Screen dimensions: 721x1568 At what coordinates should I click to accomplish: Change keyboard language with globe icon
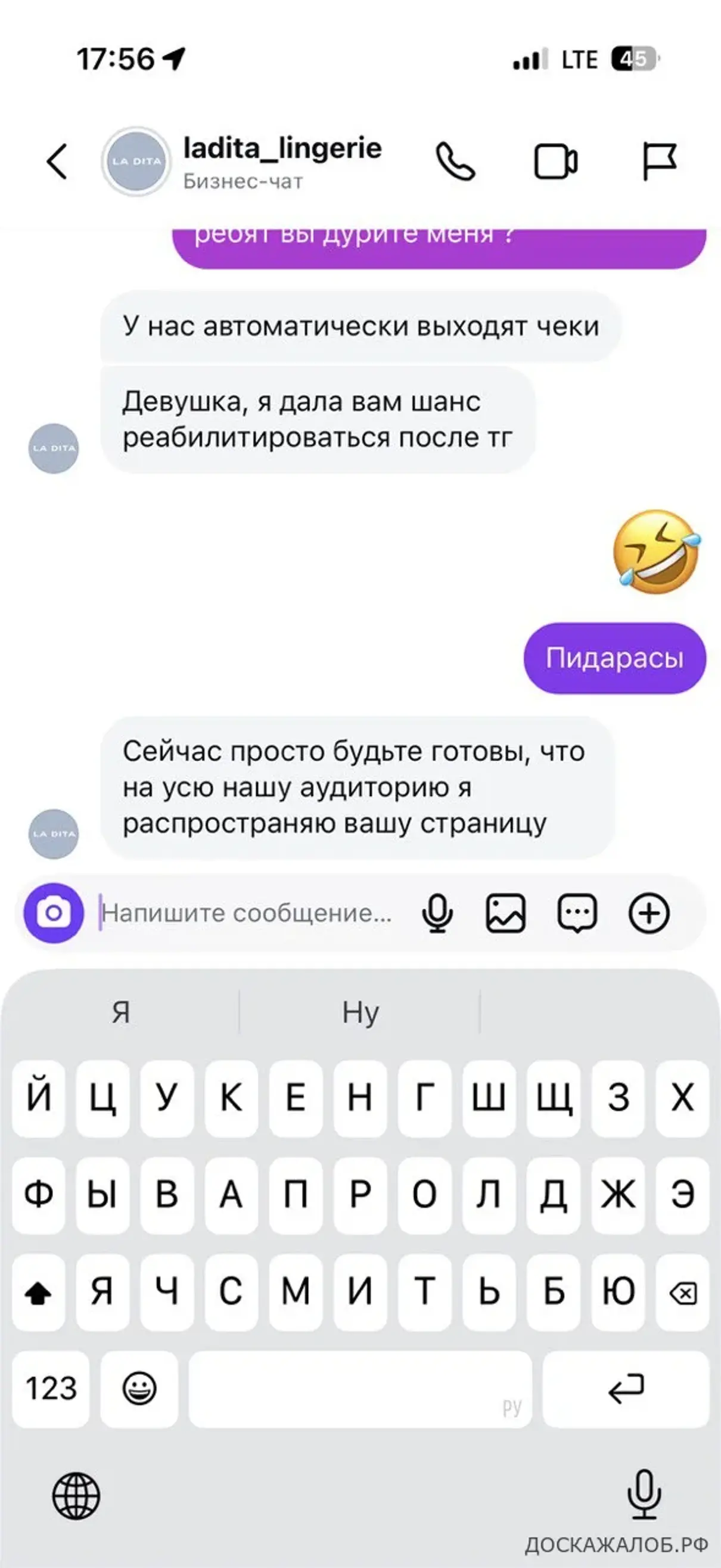point(76,1496)
